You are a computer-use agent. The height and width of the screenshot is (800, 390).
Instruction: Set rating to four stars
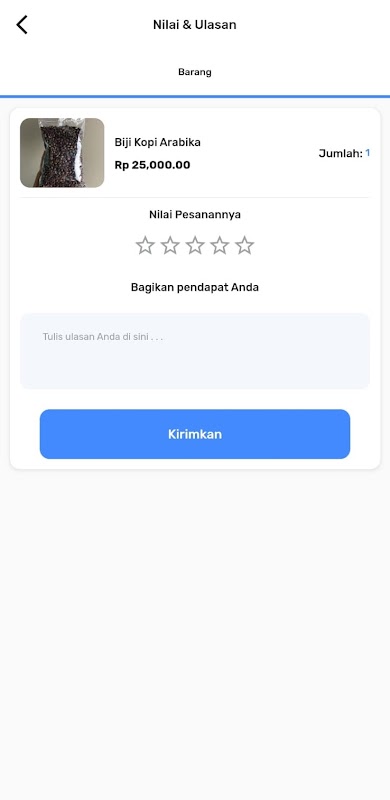tap(220, 245)
